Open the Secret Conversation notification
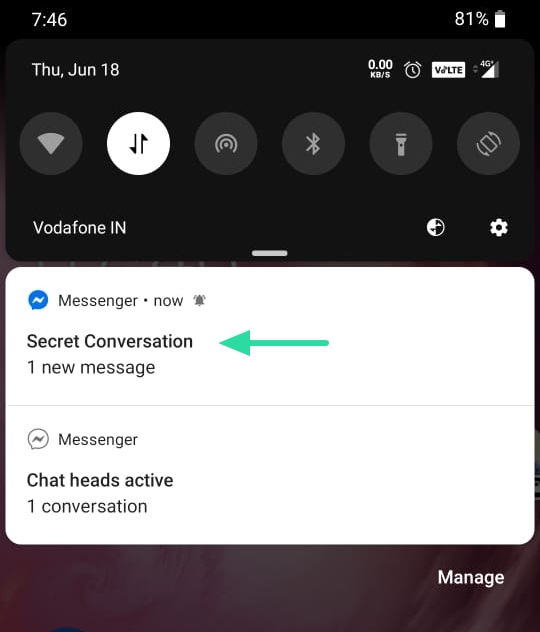The image size is (540, 632). (x=270, y=337)
